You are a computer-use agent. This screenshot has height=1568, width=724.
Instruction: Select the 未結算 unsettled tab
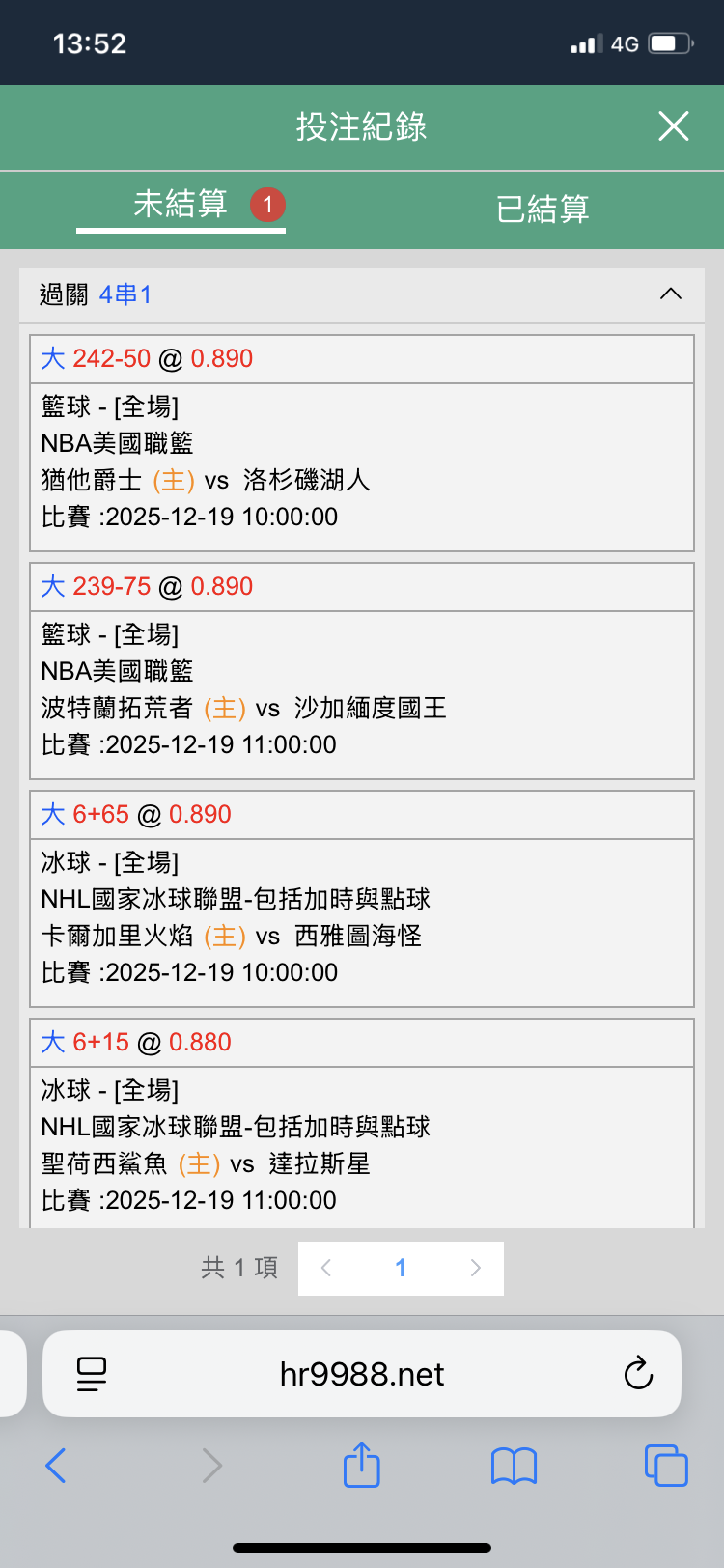(181, 205)
